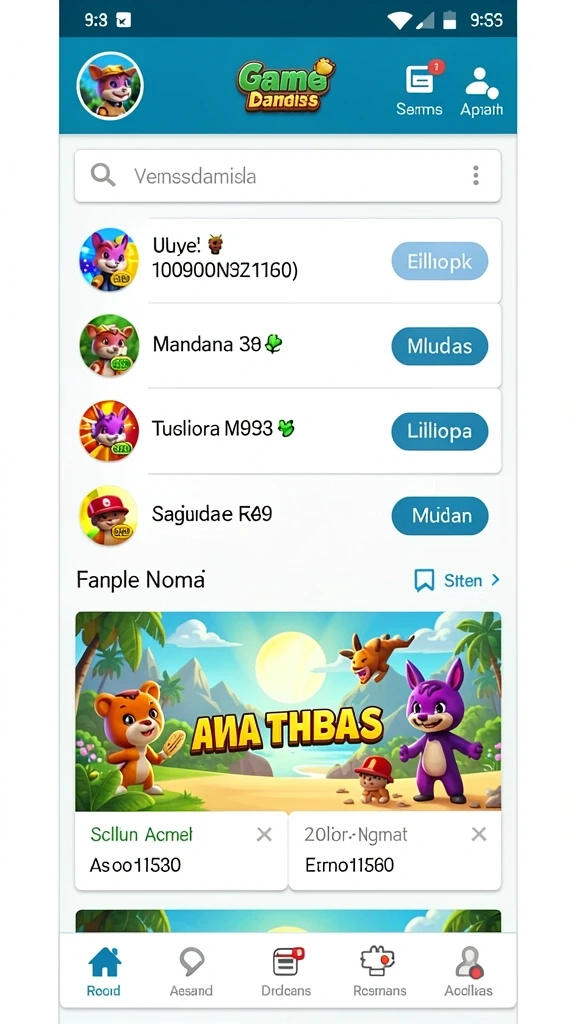This screenshot has width=576, height=1024.
Task: Switch to the Acdiras tab
Action: tap(468, 971)
